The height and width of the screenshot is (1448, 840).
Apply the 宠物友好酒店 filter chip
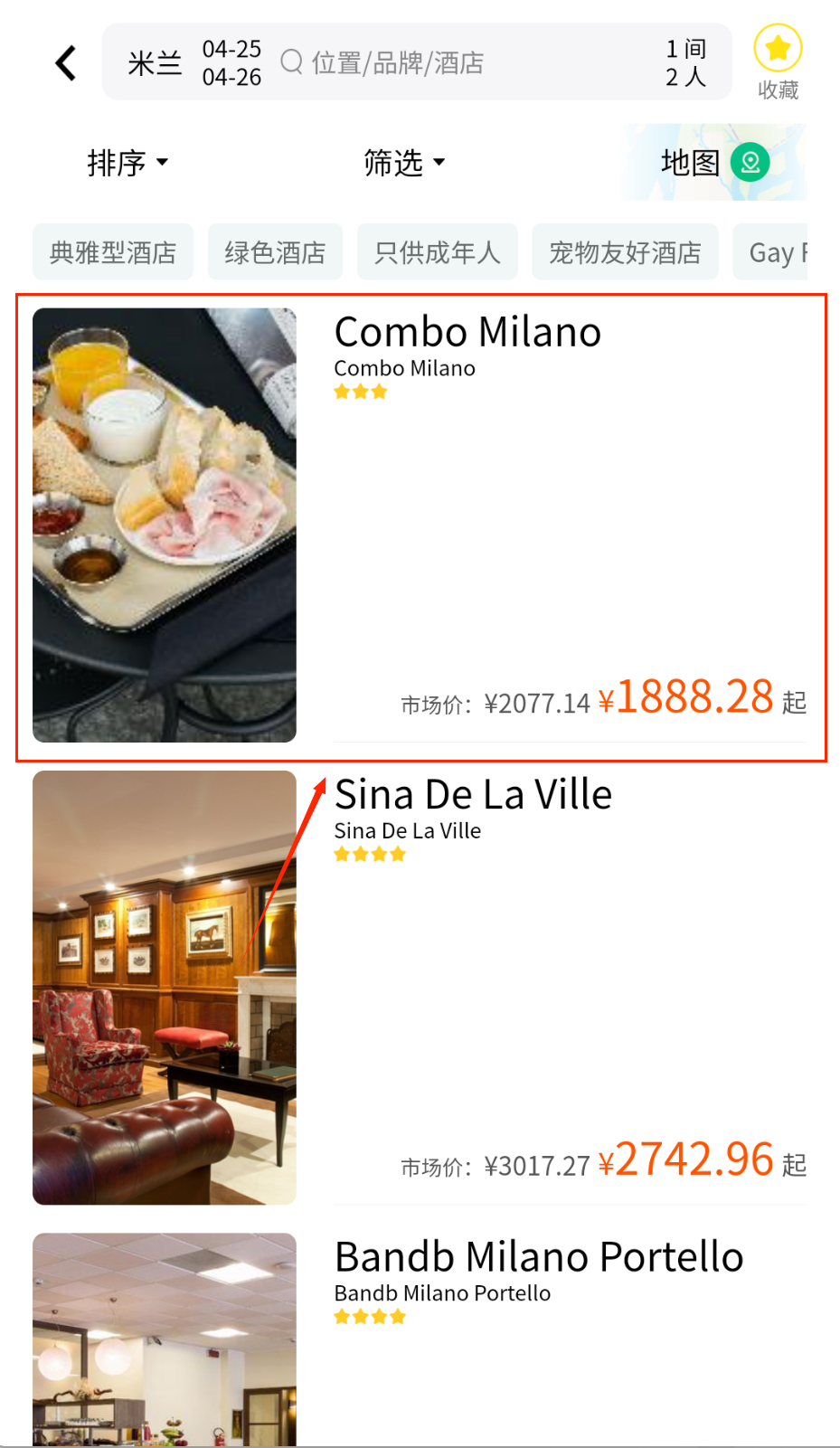click(x=625, y=252)
